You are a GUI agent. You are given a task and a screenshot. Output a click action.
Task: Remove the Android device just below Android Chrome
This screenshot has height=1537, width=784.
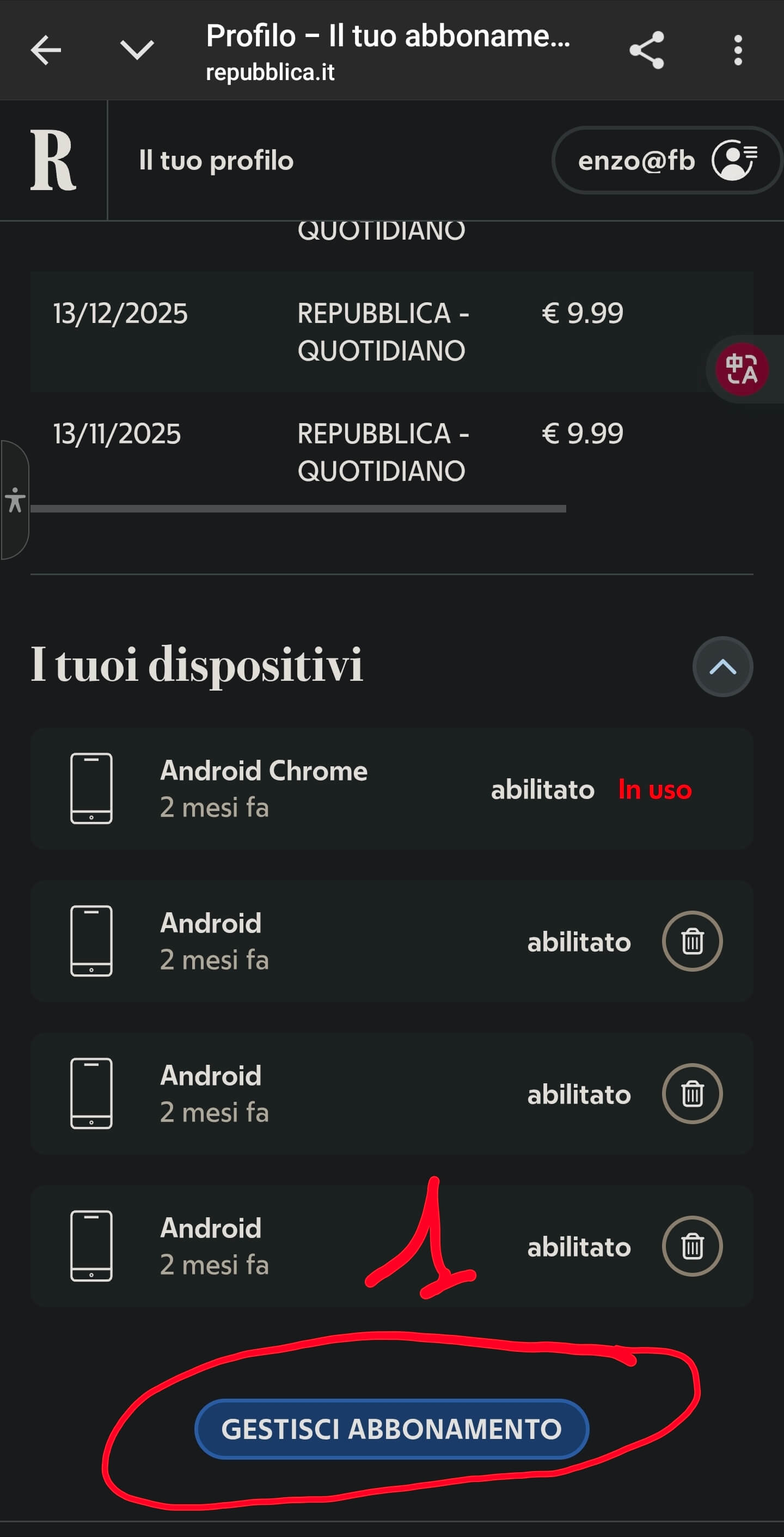pos(692,942)
